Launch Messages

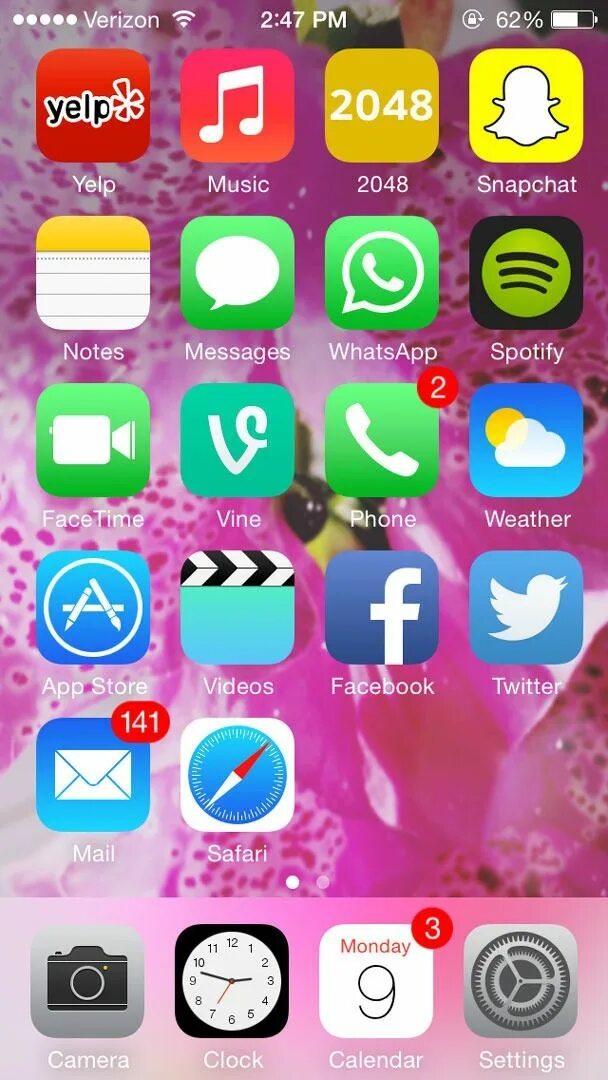click(x=238, y=273)
